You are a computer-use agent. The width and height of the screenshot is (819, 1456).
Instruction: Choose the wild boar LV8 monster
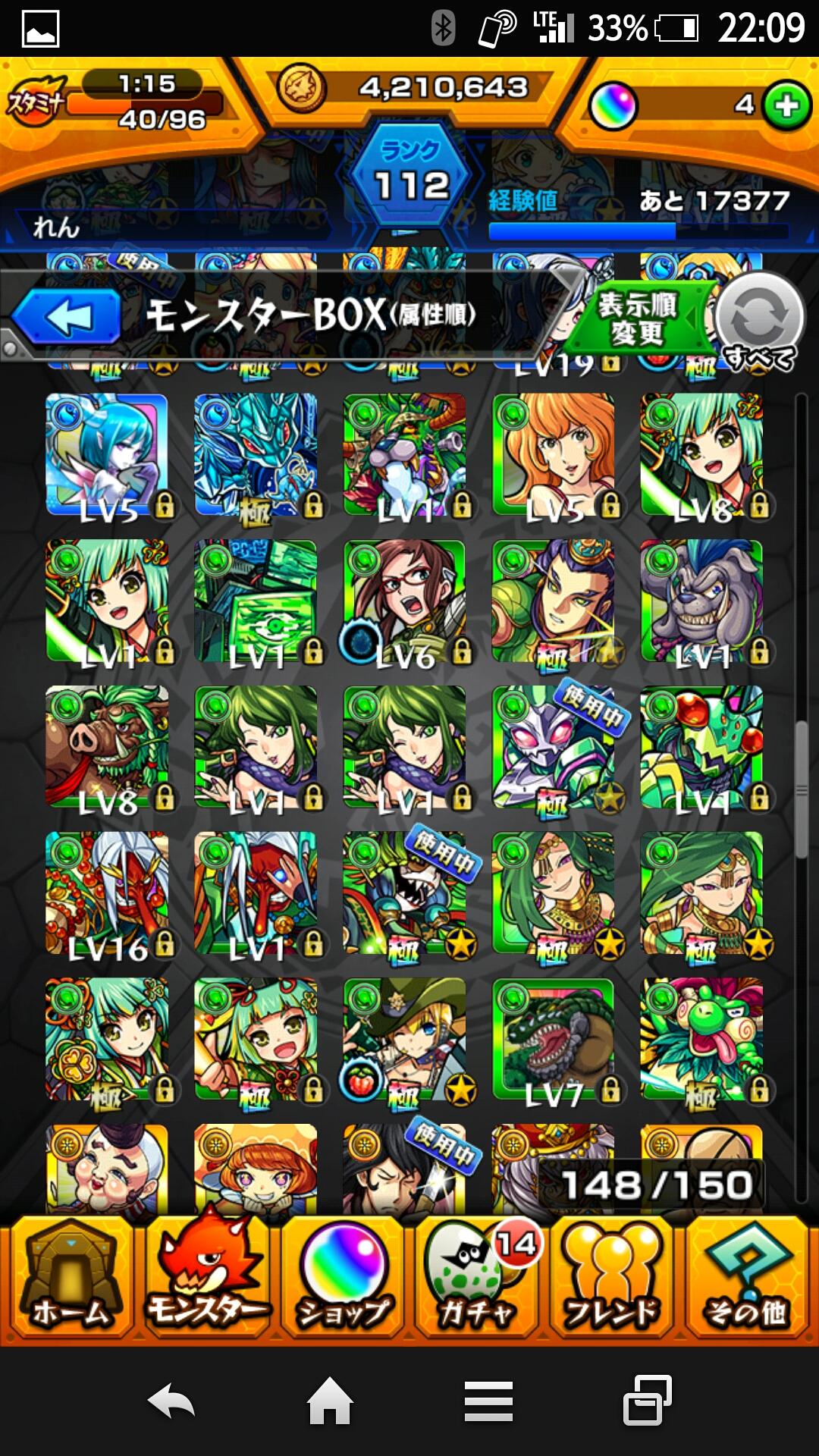click(x=107, y=747)
